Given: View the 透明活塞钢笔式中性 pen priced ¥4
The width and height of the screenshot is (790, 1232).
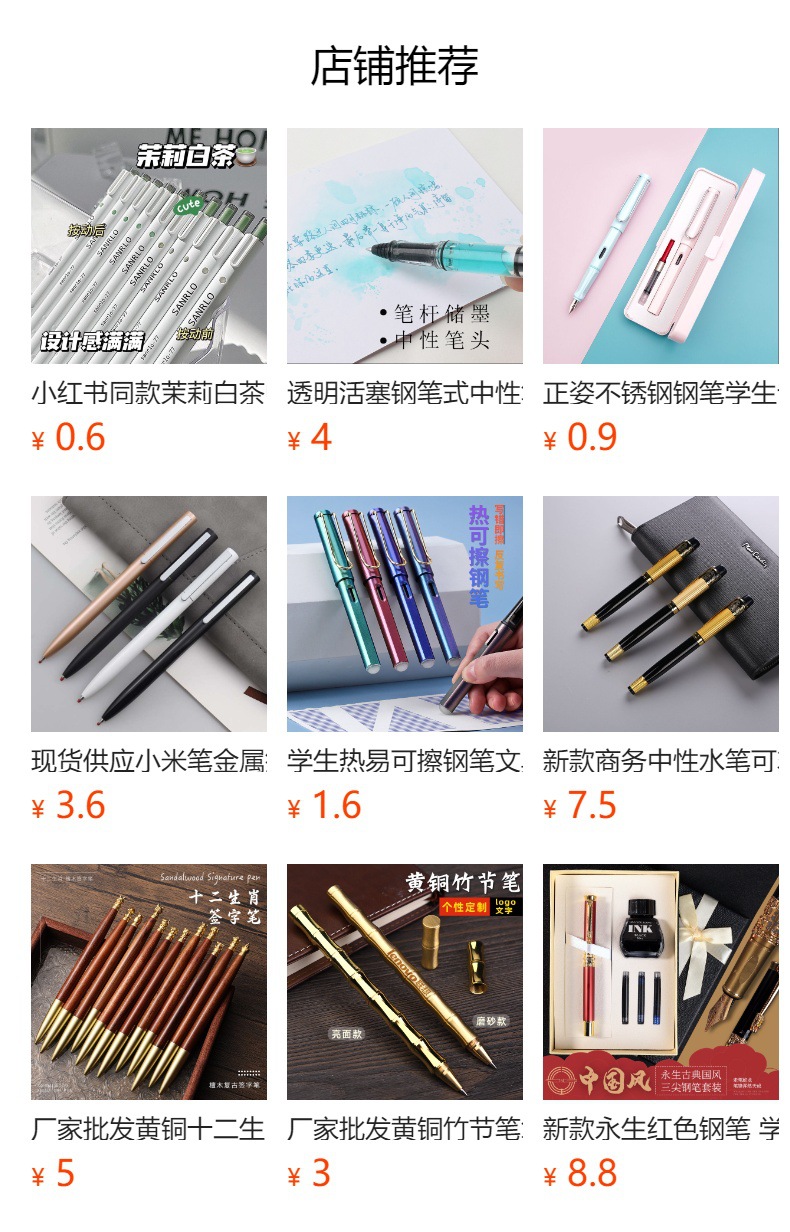Looking at the screenshot, I should tap(404, 246).
